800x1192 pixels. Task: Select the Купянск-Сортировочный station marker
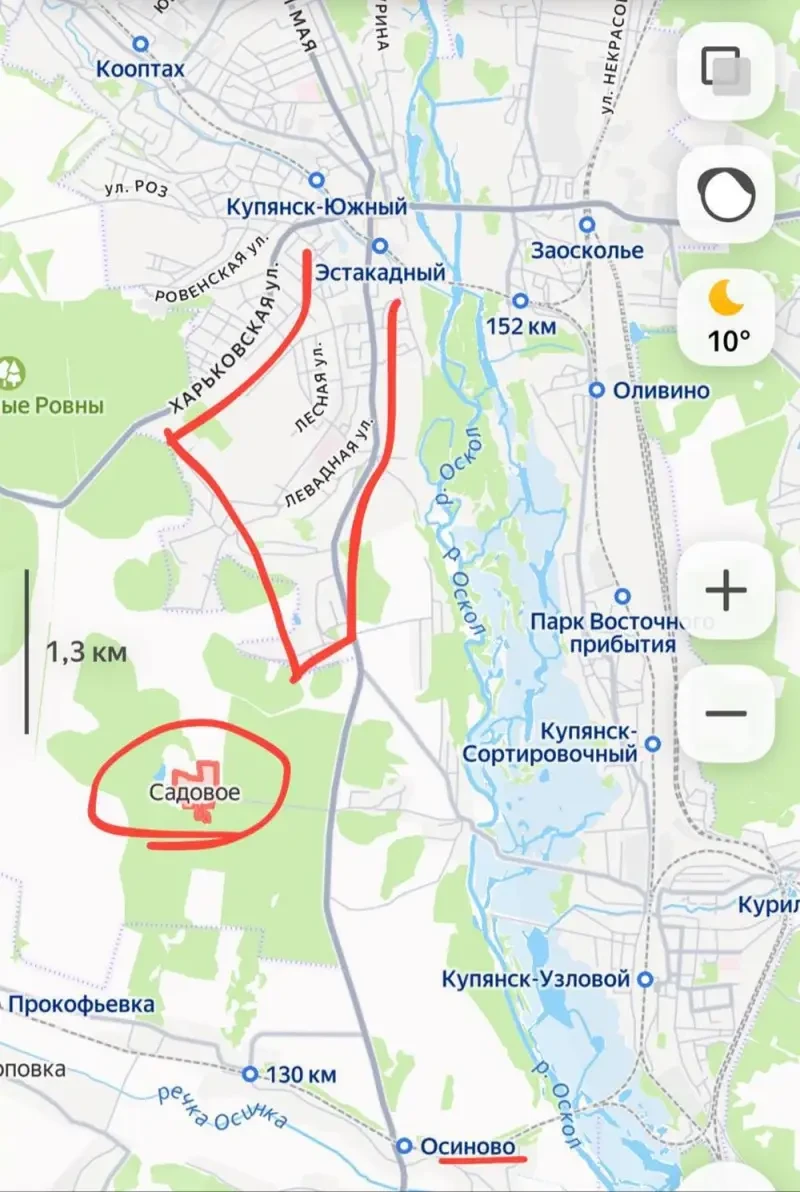pyautogui.click(x=653, y=744)
